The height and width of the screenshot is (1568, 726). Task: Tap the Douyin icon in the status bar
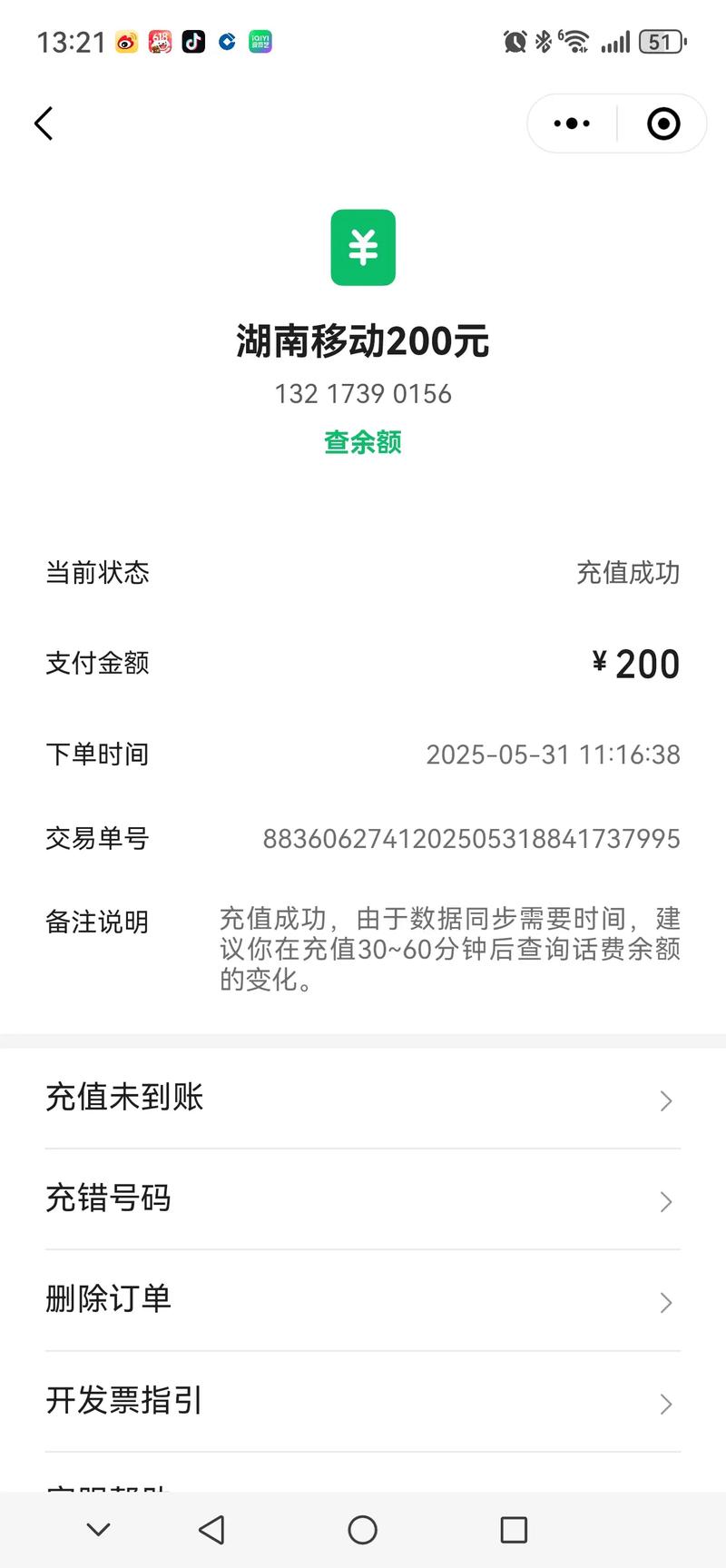193,41
